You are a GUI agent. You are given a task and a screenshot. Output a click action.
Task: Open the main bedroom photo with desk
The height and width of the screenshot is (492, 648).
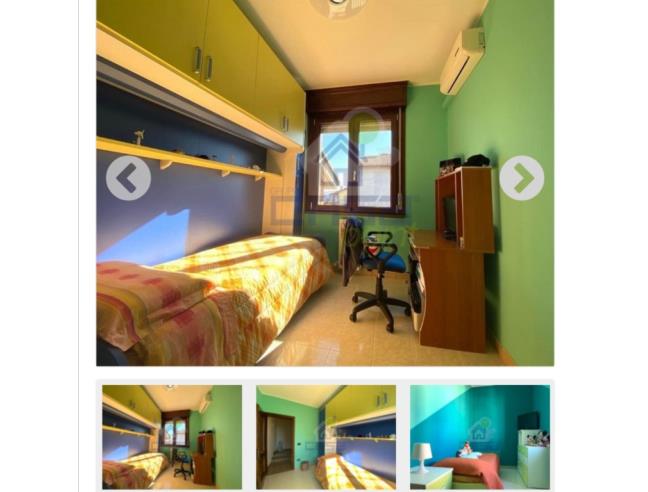click(325, 250)
